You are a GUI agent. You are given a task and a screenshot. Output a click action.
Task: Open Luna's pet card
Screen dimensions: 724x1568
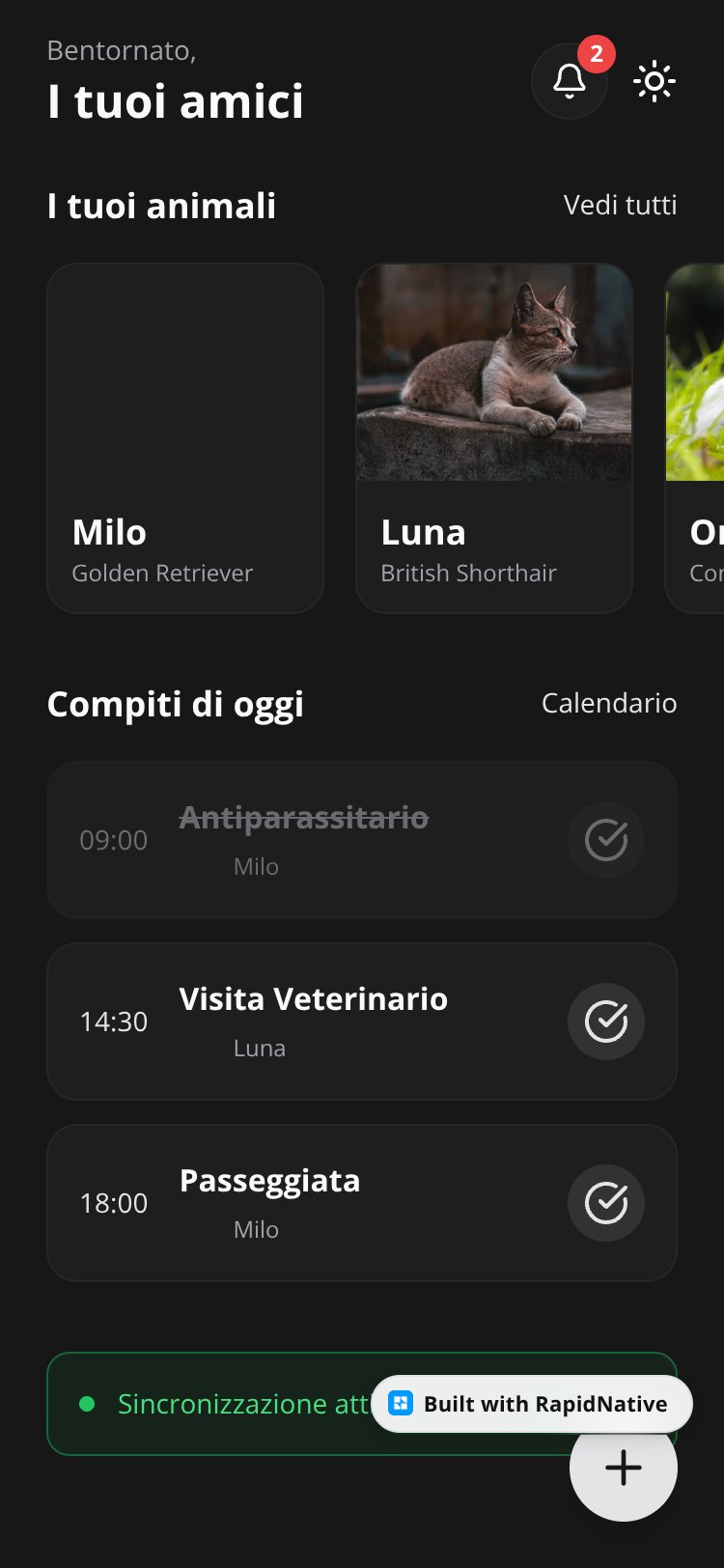coord(494,438)
